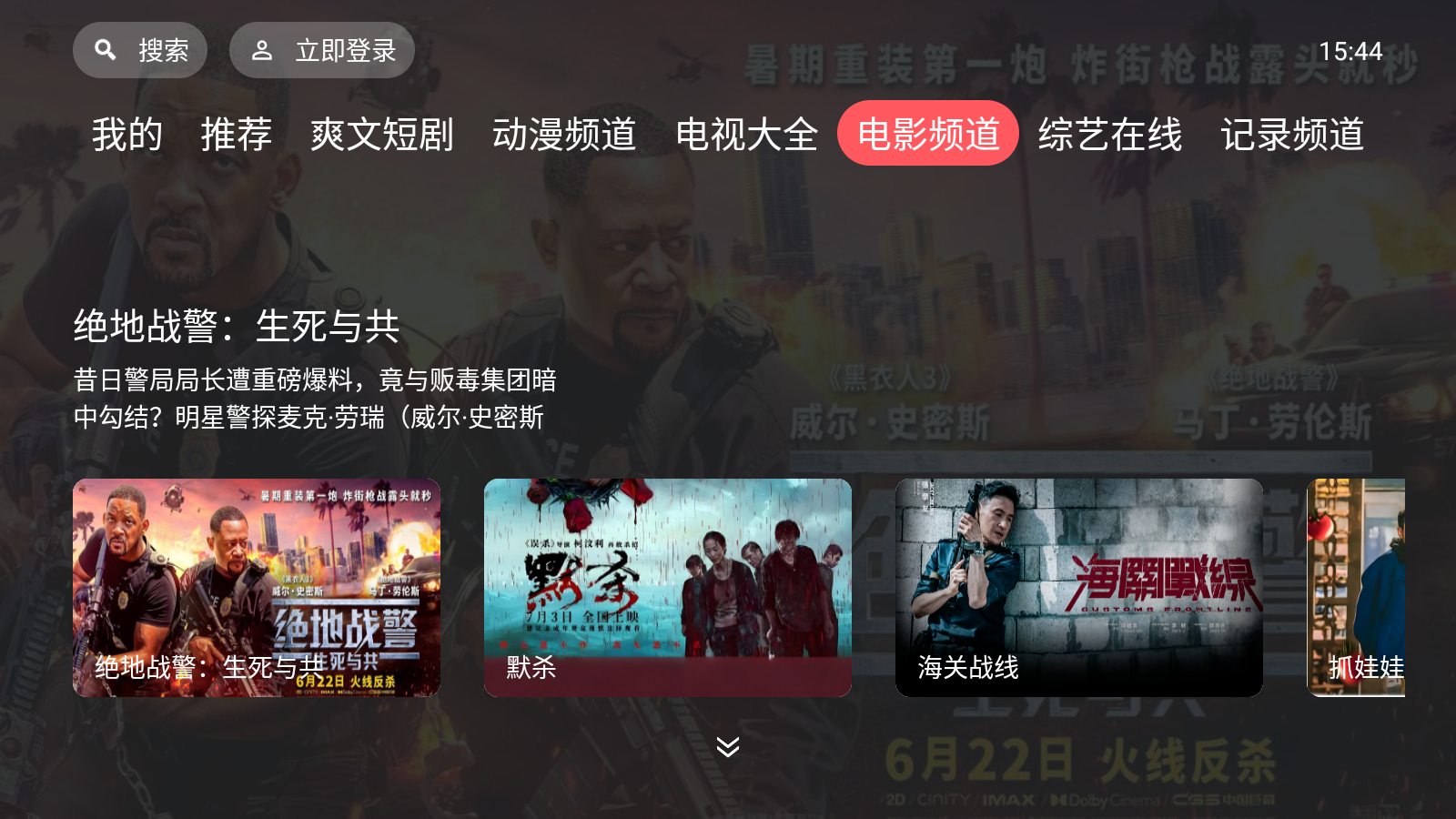Open the 搜索 search button
This screenshot has width=1456, height=819.
[x=140, y=50]
